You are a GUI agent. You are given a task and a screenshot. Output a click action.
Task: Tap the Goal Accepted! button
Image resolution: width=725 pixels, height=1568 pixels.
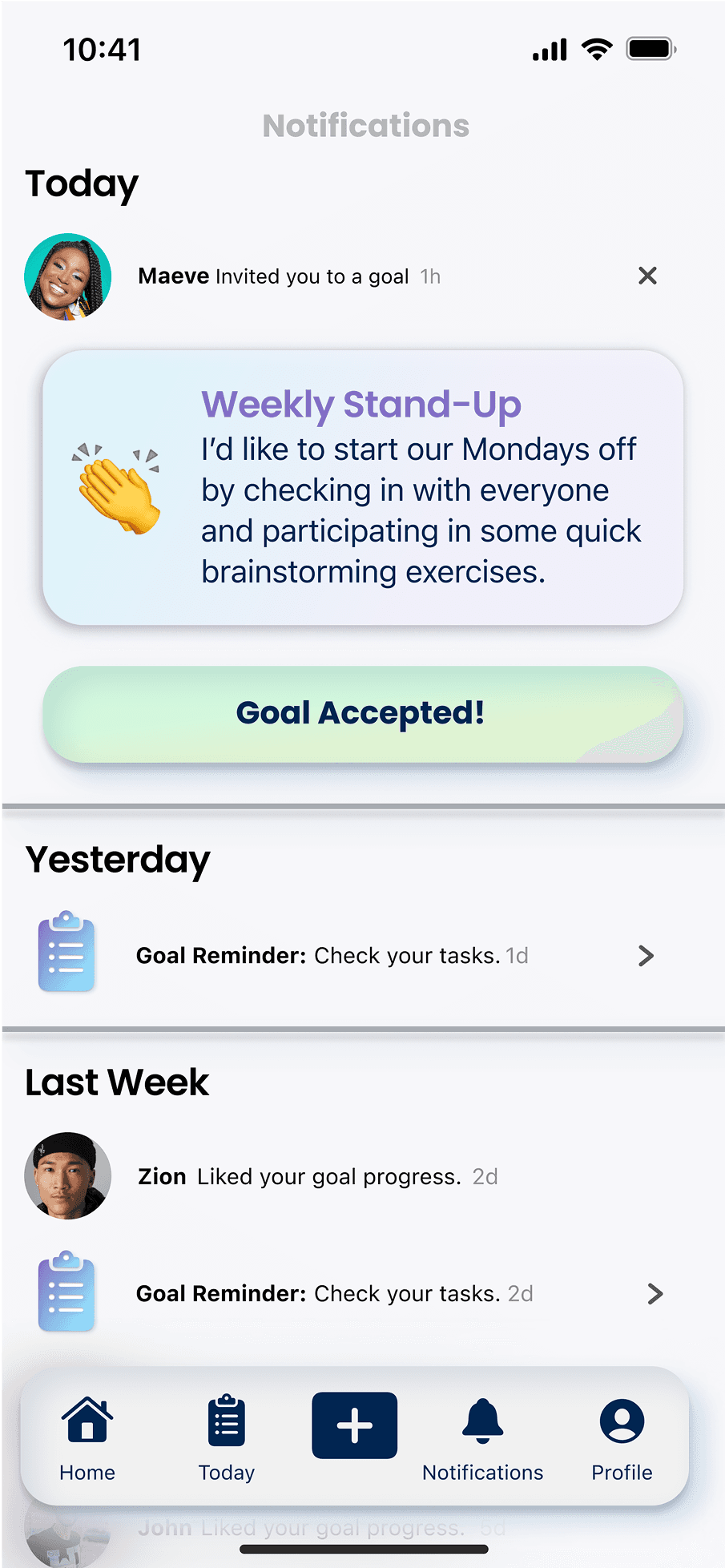point(363,714)
